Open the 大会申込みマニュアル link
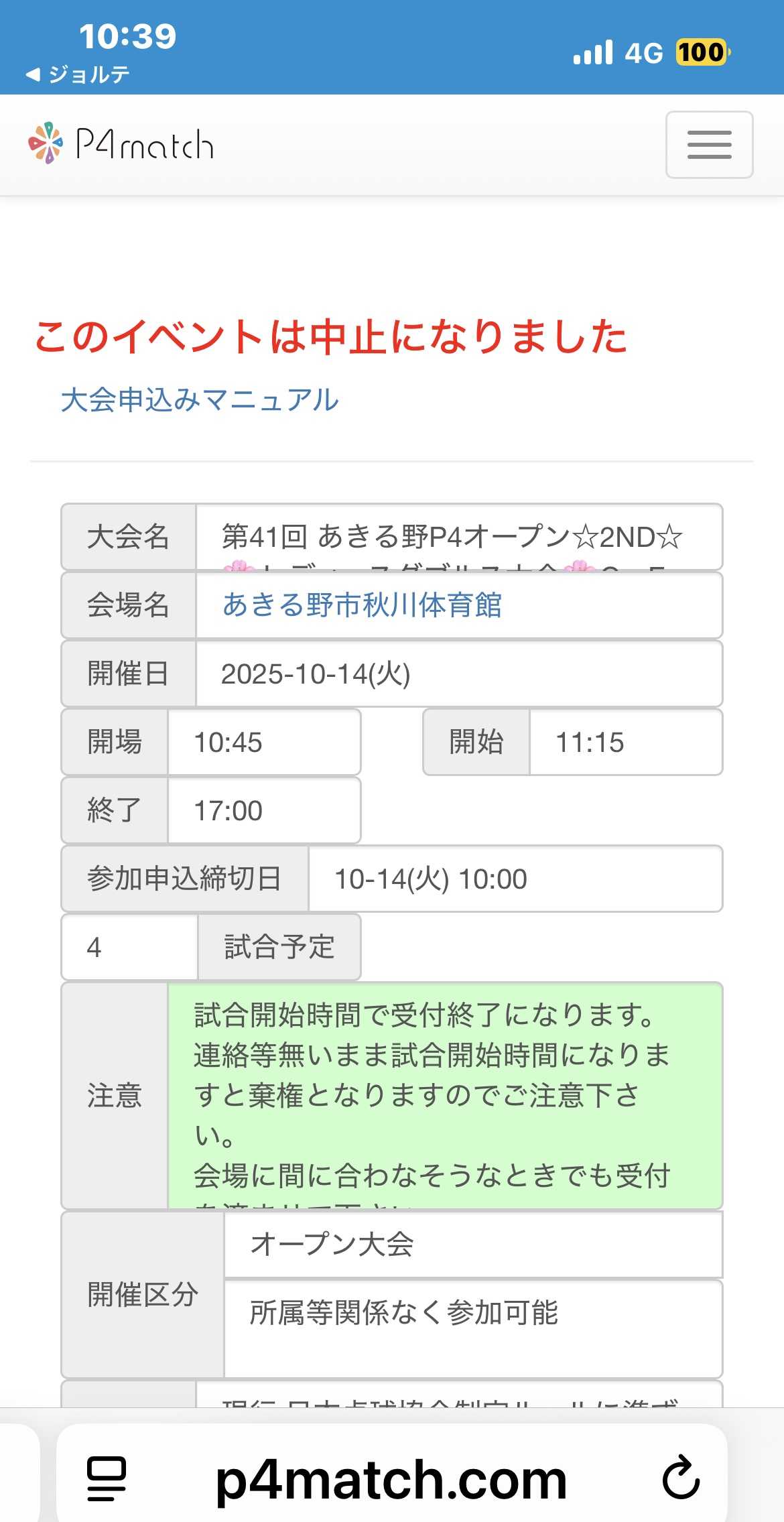784x1522 pixels. 200,400
